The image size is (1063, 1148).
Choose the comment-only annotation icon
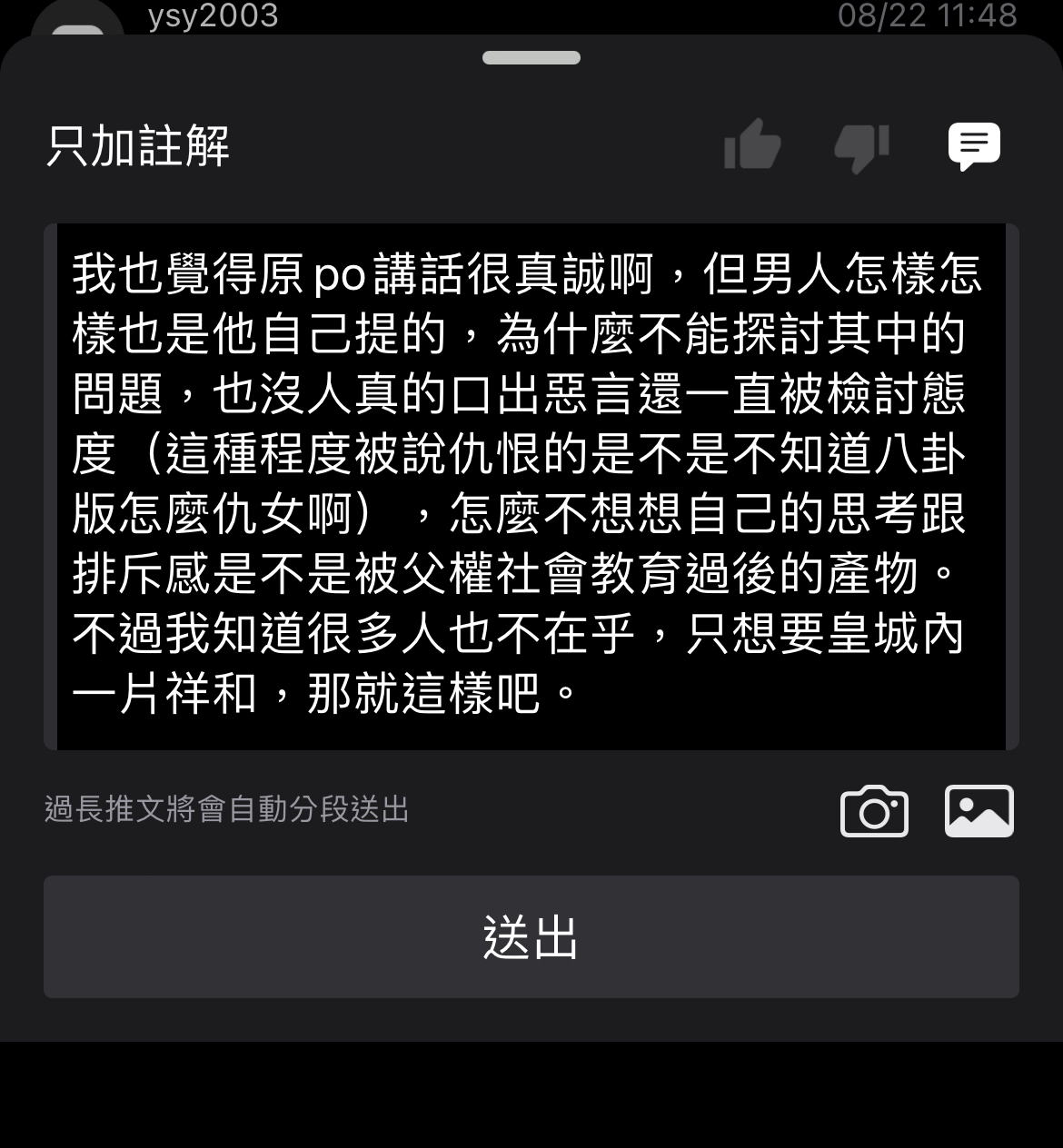click(x=974, y=145)
